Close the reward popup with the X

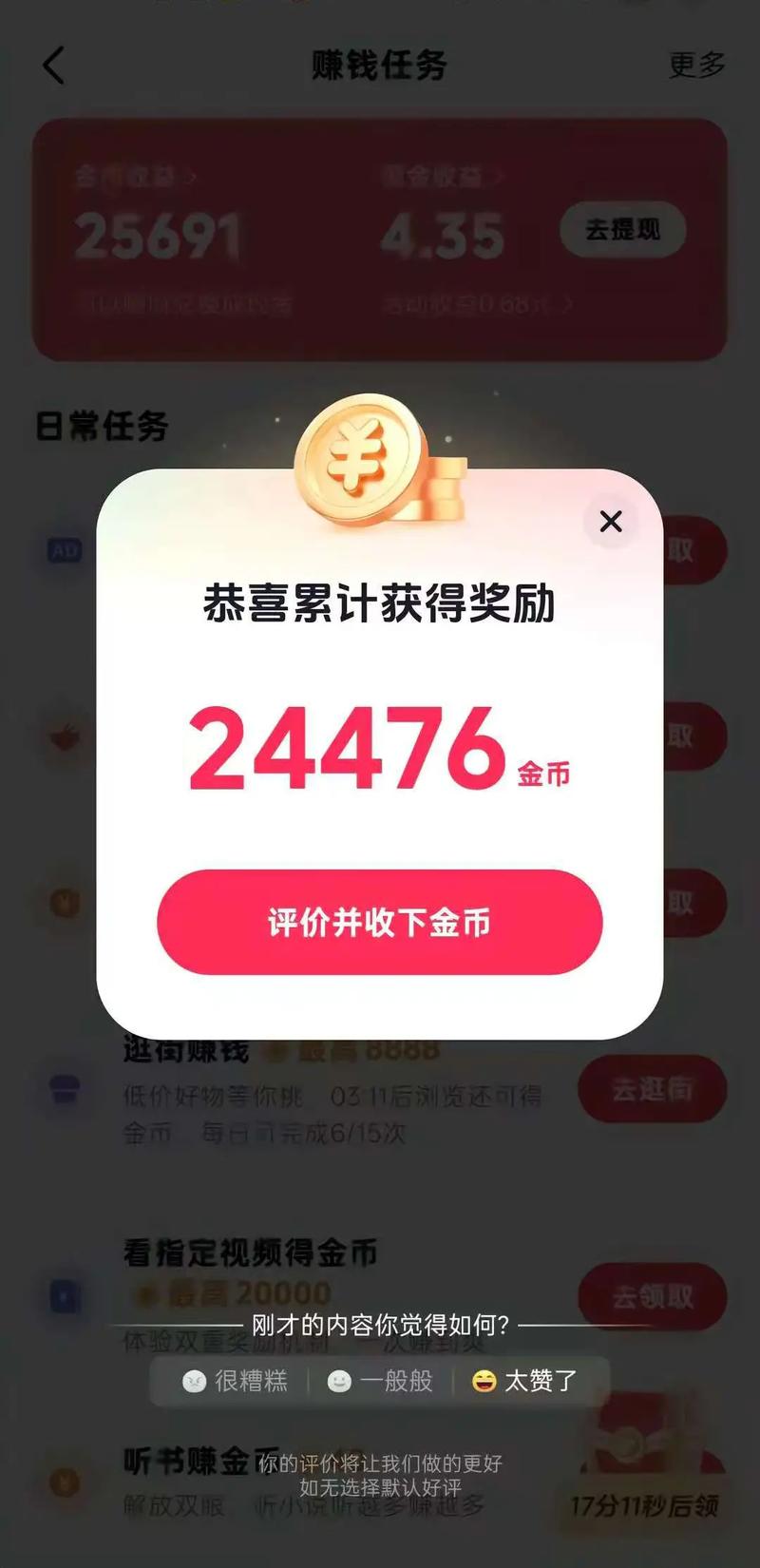611,521
